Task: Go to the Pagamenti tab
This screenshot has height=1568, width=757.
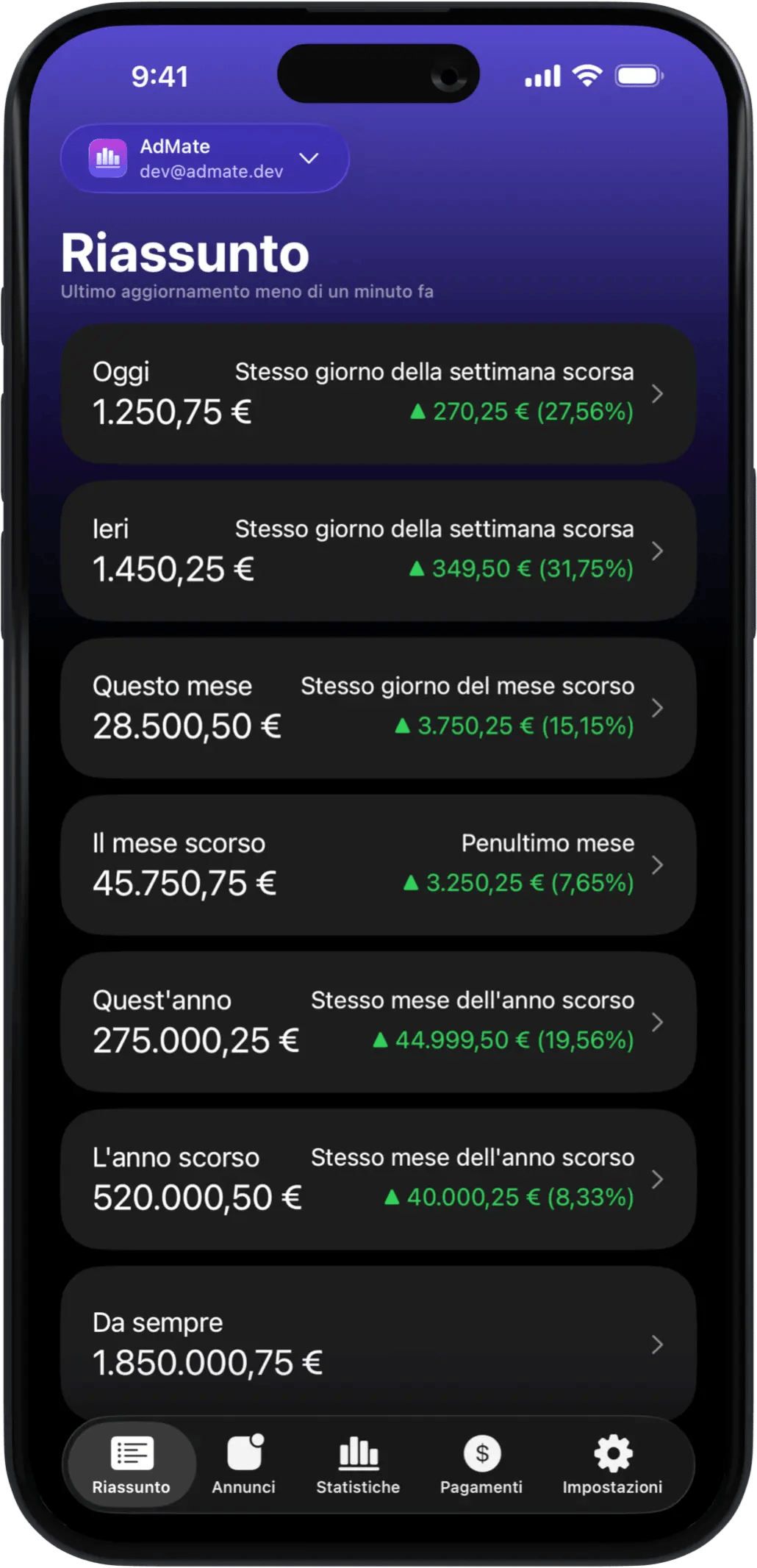Action: [x=481, y=1464]
